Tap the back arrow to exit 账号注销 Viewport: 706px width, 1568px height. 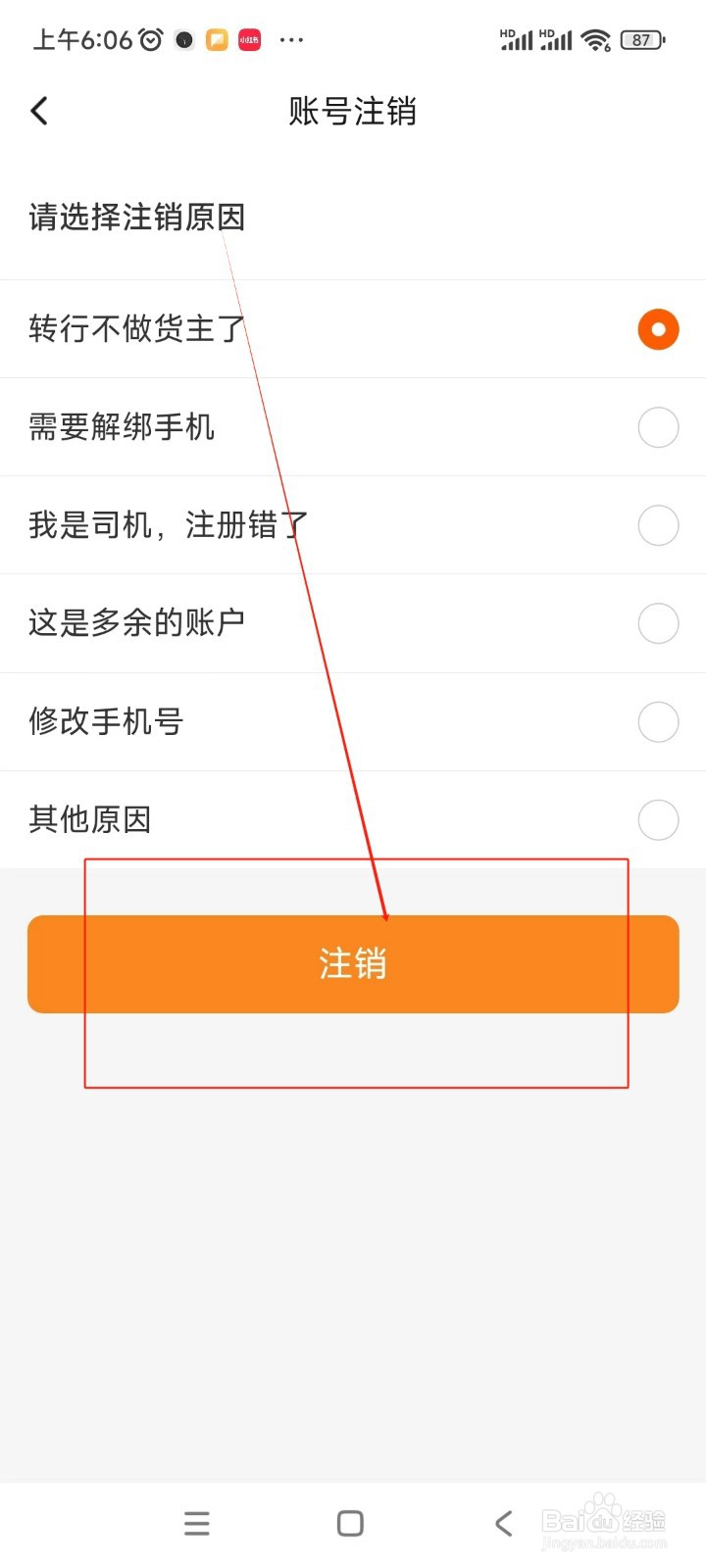[x=39, y=110]
